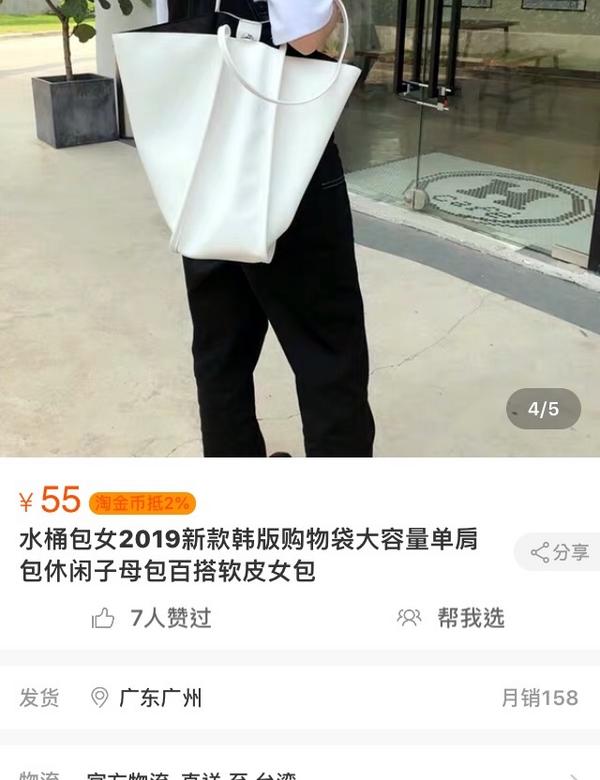Tap the 分享 share button
This screenshot has width=600, height=780.
coord(560,552)
